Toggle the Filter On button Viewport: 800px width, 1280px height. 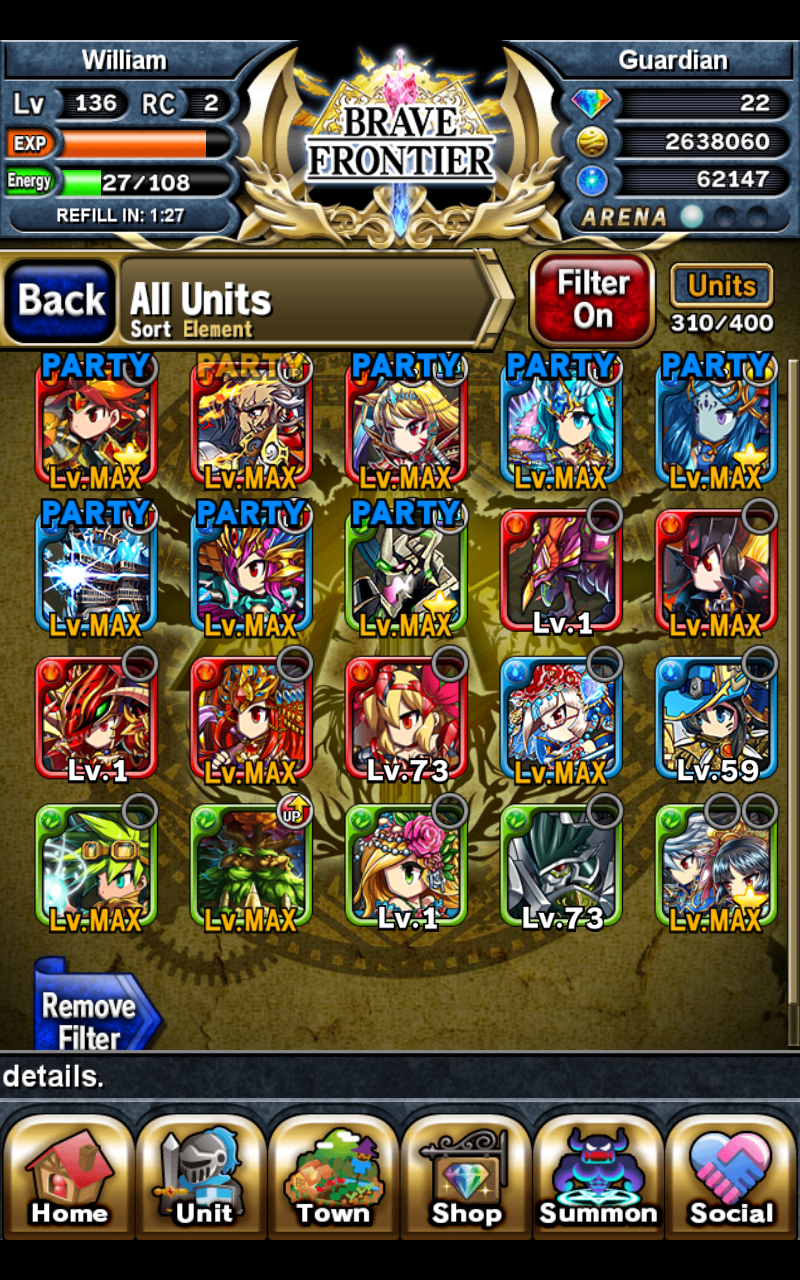point(592,299)
